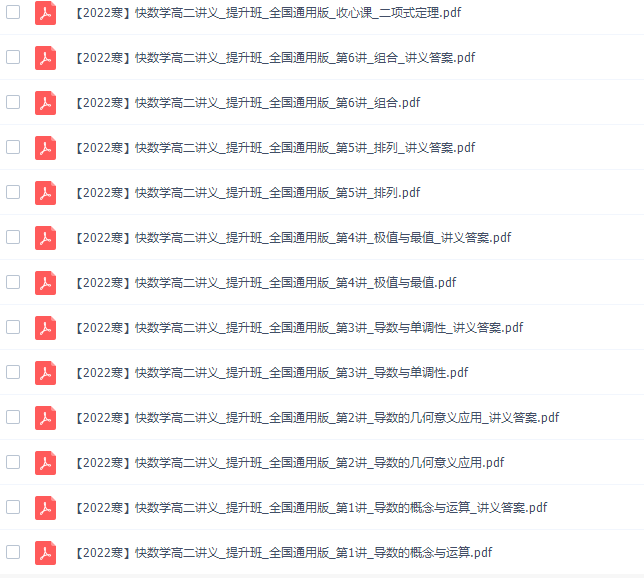644x578 pixels.
Task: Select checkbox for 第6讲_组合_讲义答案.pdf
Action: click(x=13, y=57)
